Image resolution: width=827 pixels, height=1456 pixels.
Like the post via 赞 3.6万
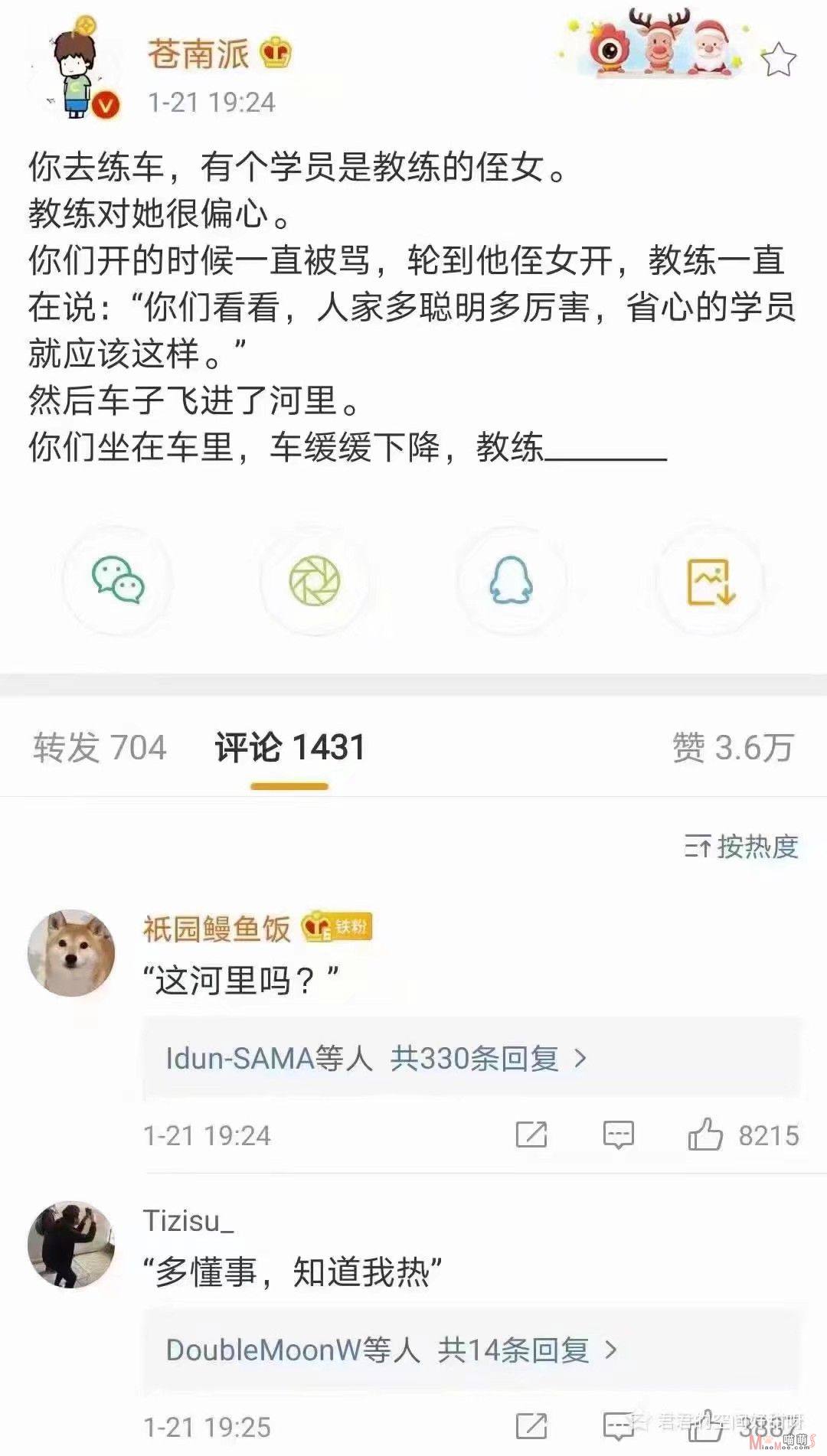point(733,747)
